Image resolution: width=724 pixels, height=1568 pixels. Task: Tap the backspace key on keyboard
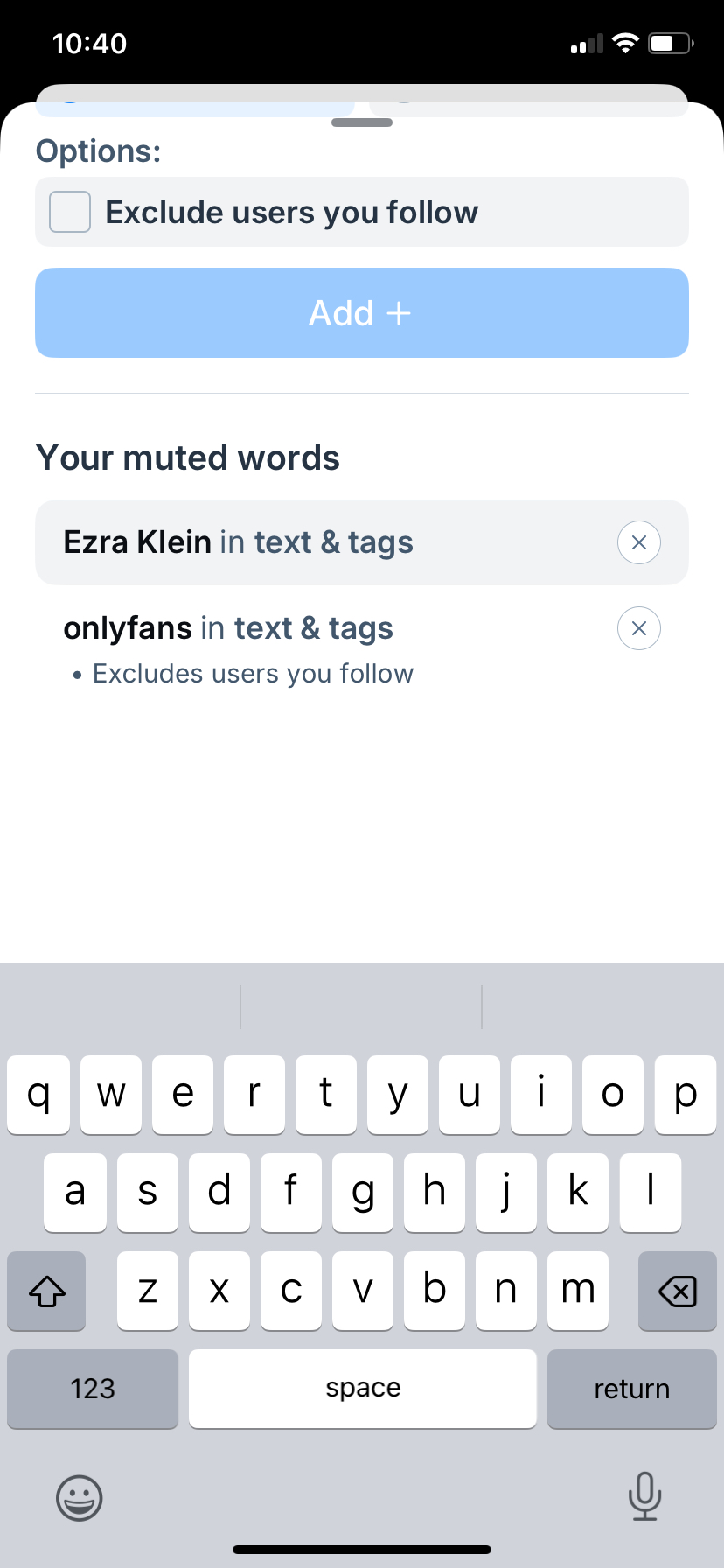click(677, 1291)
